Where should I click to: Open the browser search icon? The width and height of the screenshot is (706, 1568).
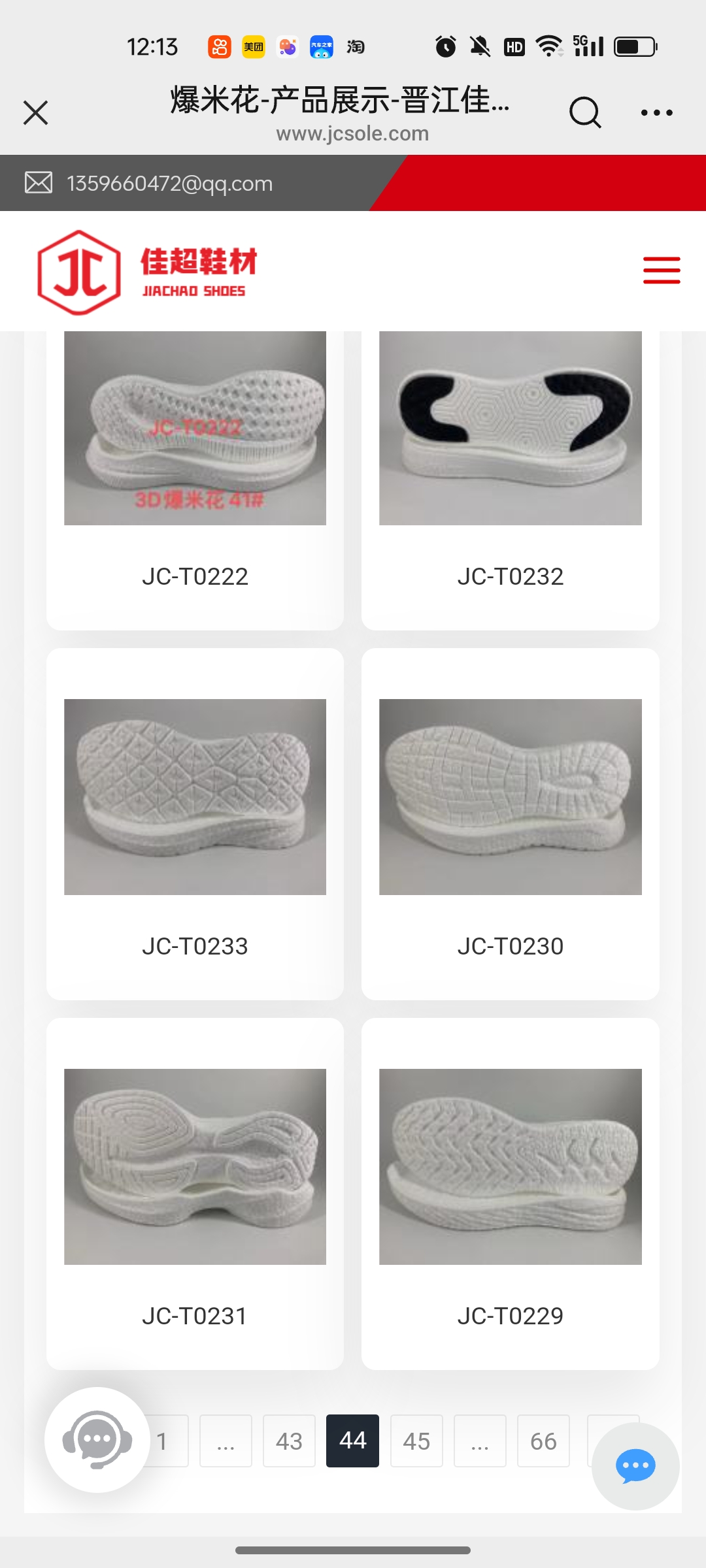(x=584, y=112)
